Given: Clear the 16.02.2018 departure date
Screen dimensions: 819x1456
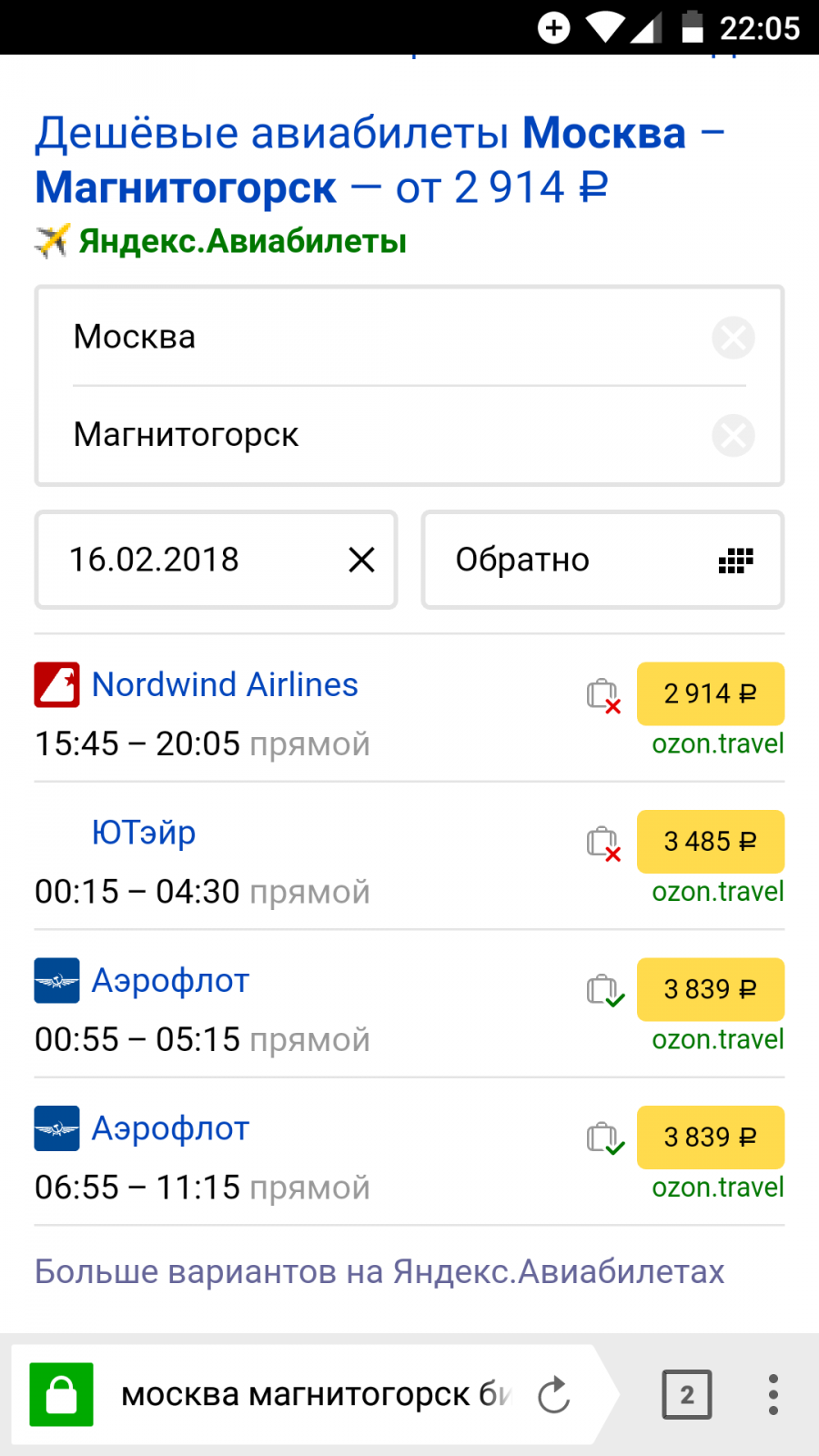Looking at the screenshot, I should click(x=362, y=560).
